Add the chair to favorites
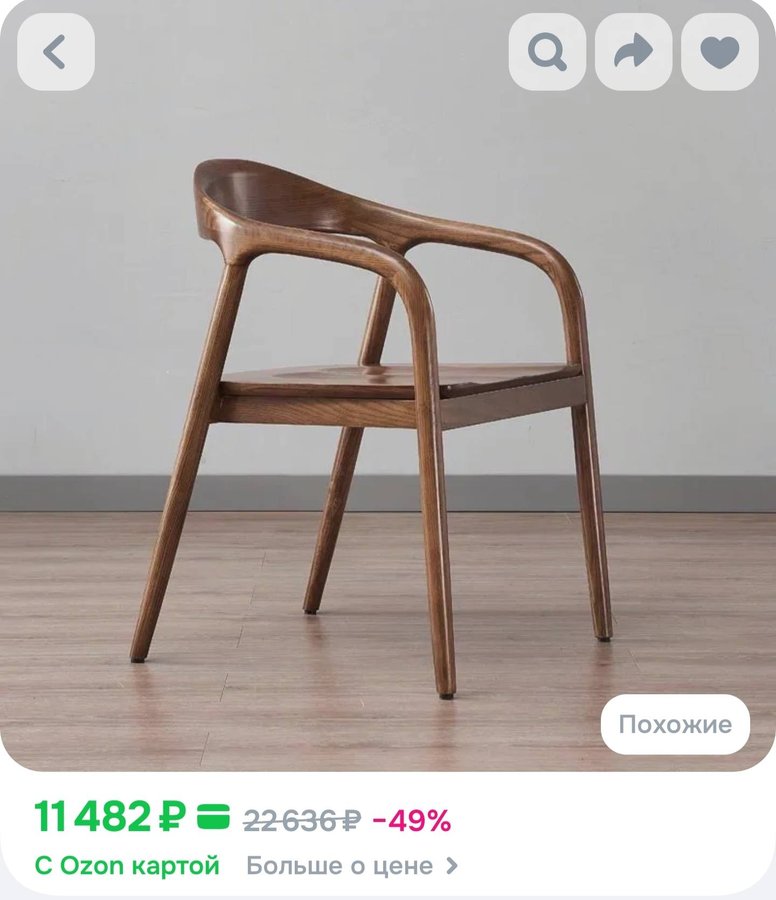 click(719, 52)
